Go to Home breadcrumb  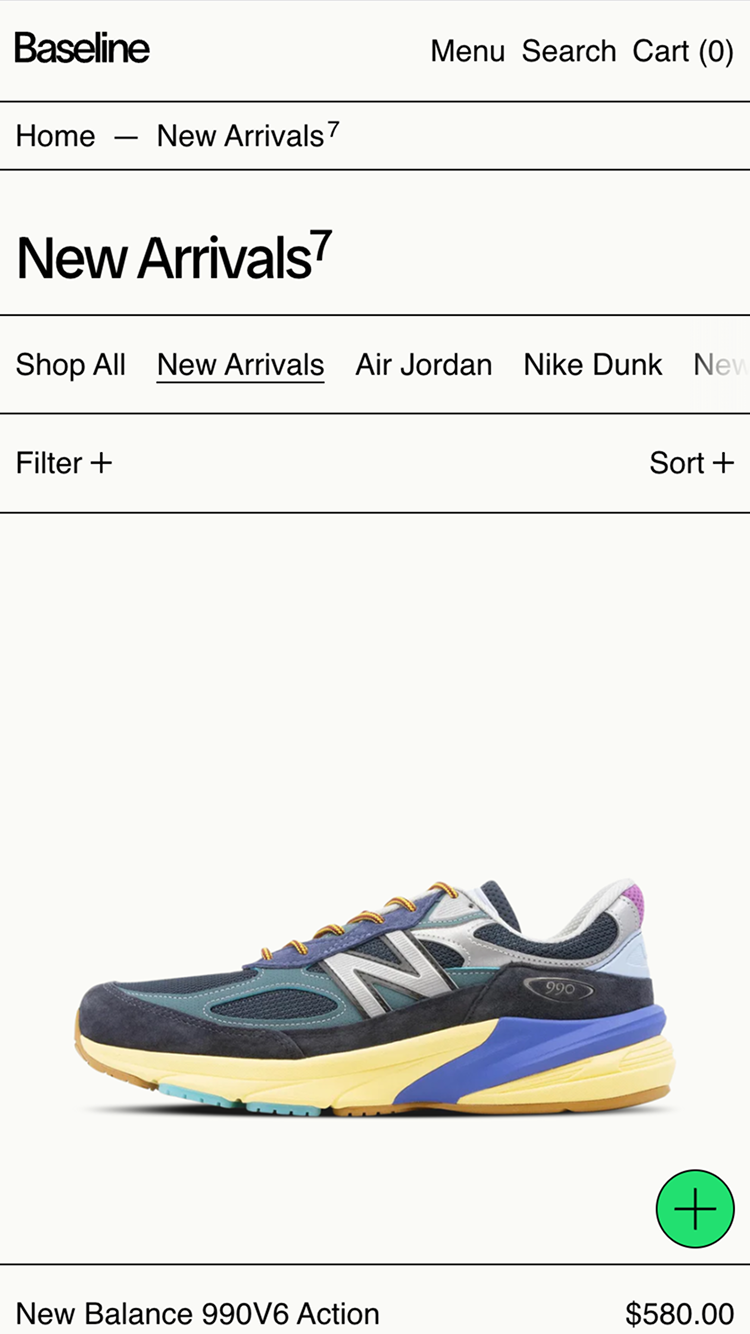pos(56,136)
